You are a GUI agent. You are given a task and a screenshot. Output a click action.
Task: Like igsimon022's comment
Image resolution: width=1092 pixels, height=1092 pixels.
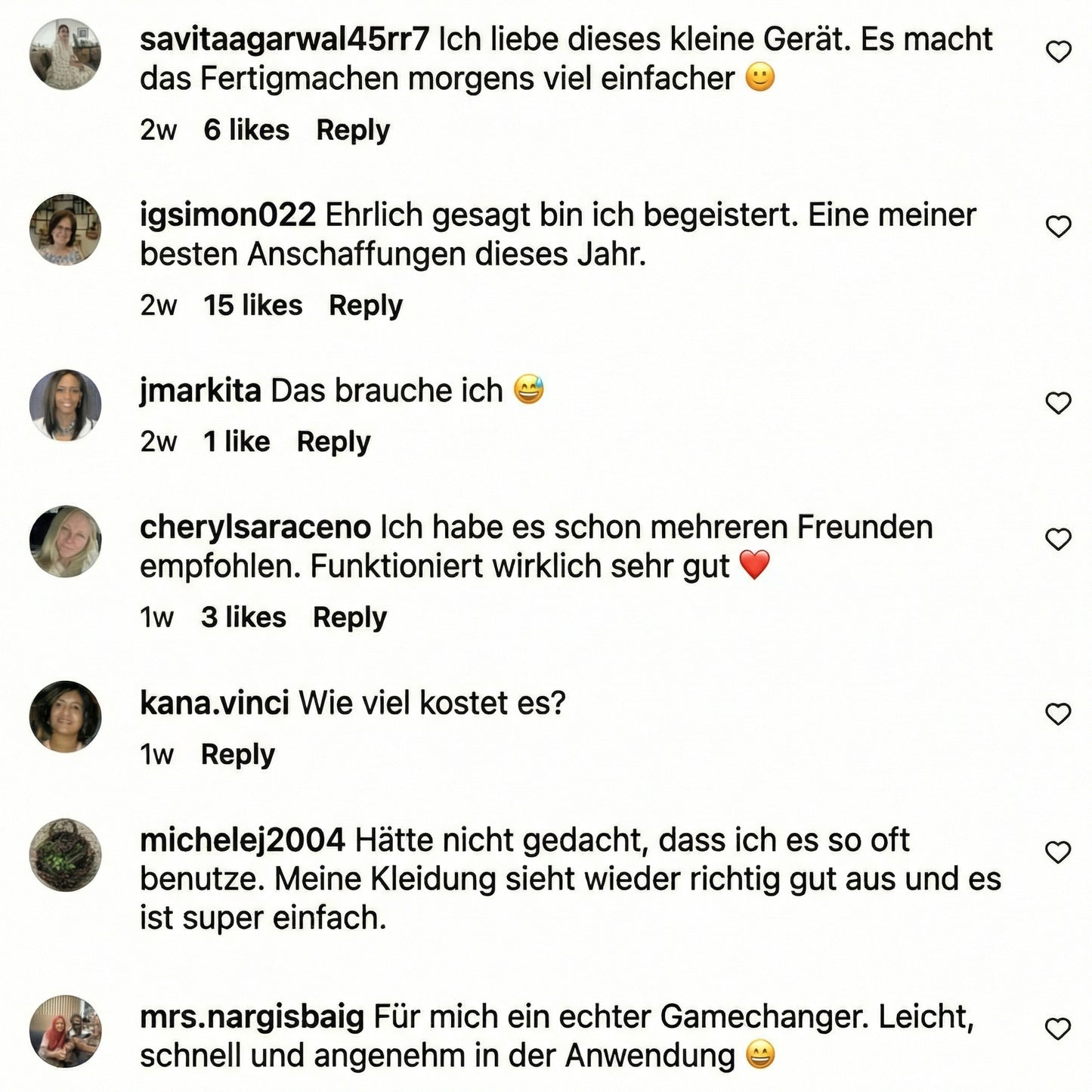pyautogui.click(x=1058, y=227)
